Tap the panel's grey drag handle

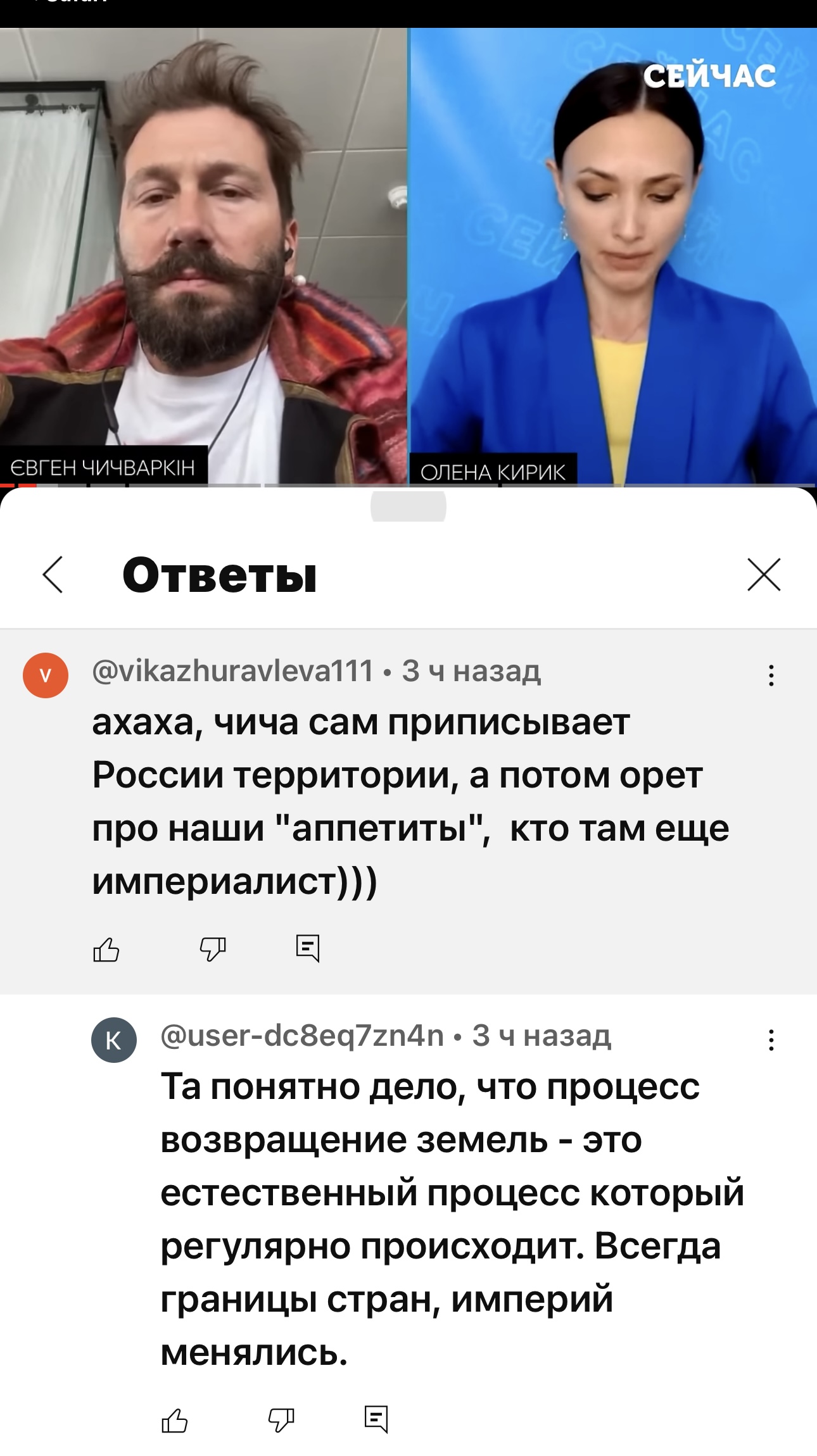click(x=408, y=506)
